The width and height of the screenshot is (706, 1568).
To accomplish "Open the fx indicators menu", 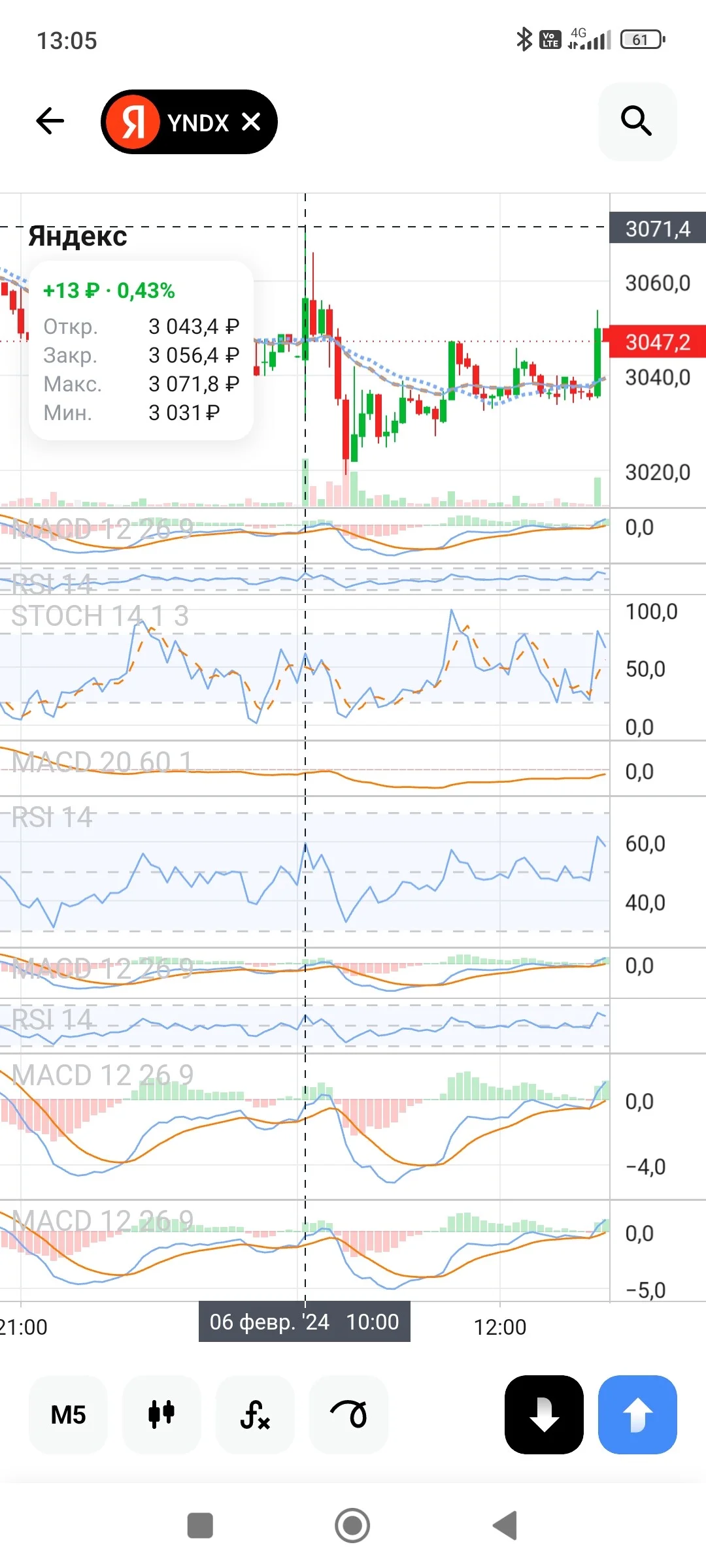I will [x=255, y=1415].
